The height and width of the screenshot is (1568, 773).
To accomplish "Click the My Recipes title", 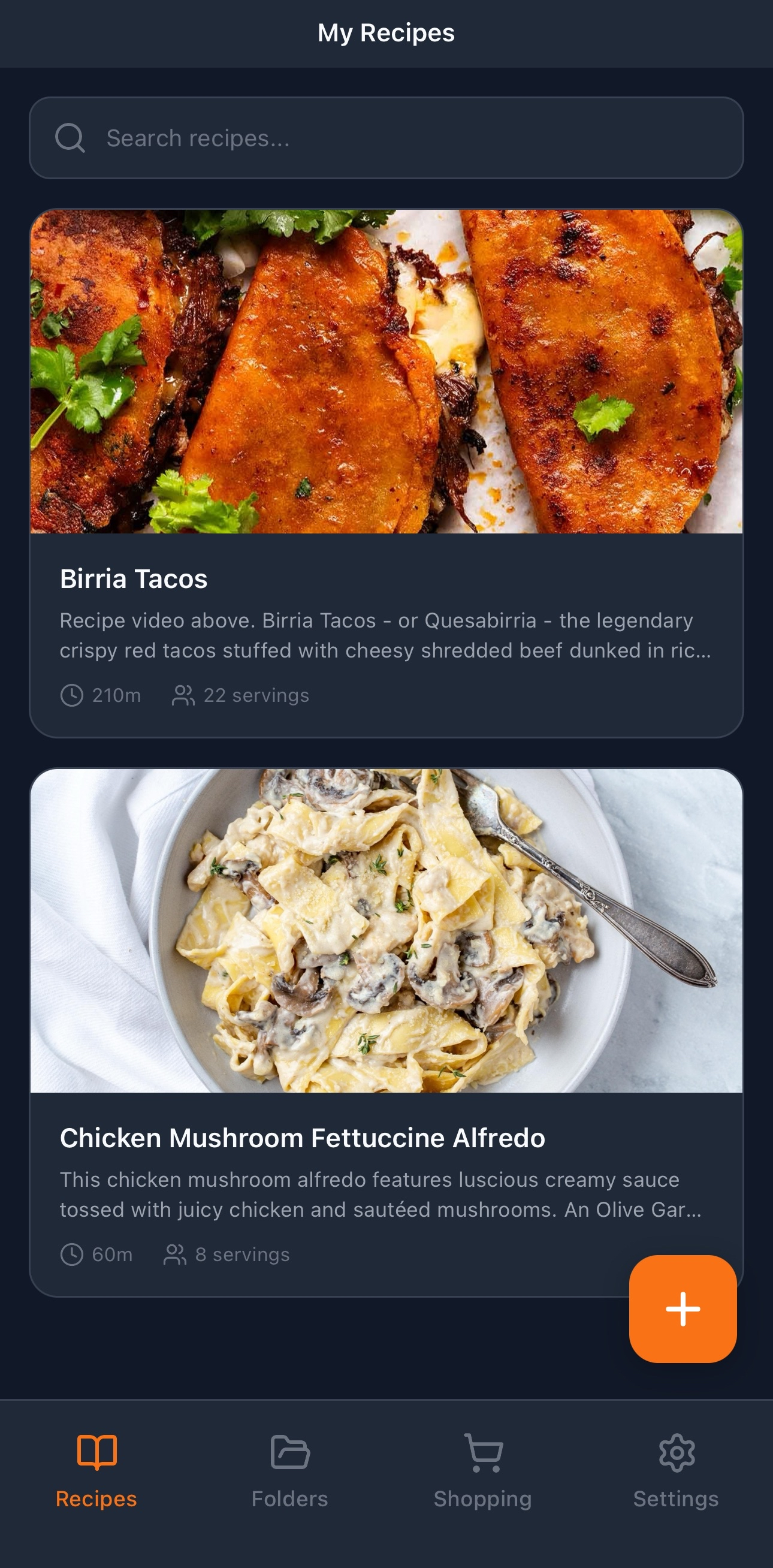I will tap(386, 33).
